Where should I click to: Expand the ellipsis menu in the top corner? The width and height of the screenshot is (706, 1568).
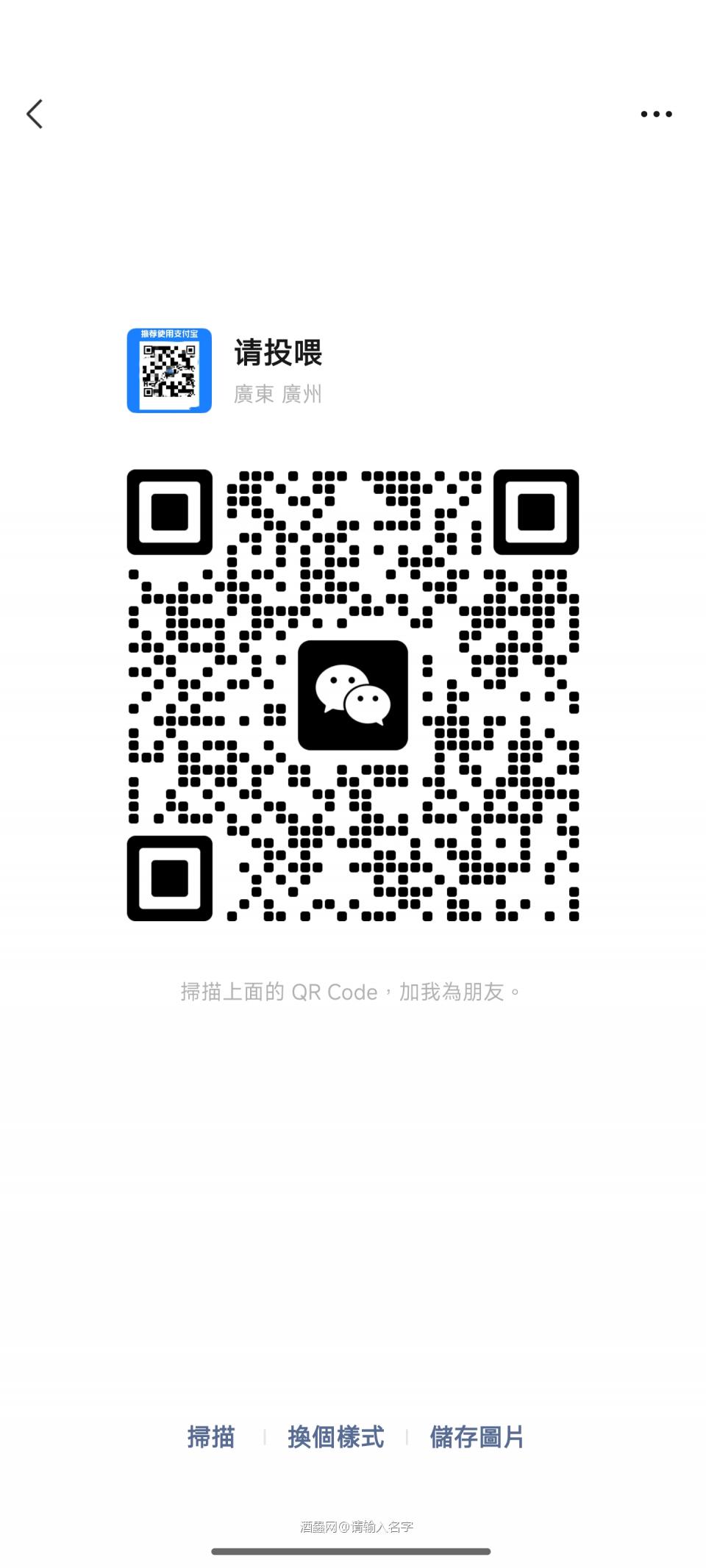pyautogui.click(x=655, y=114)
